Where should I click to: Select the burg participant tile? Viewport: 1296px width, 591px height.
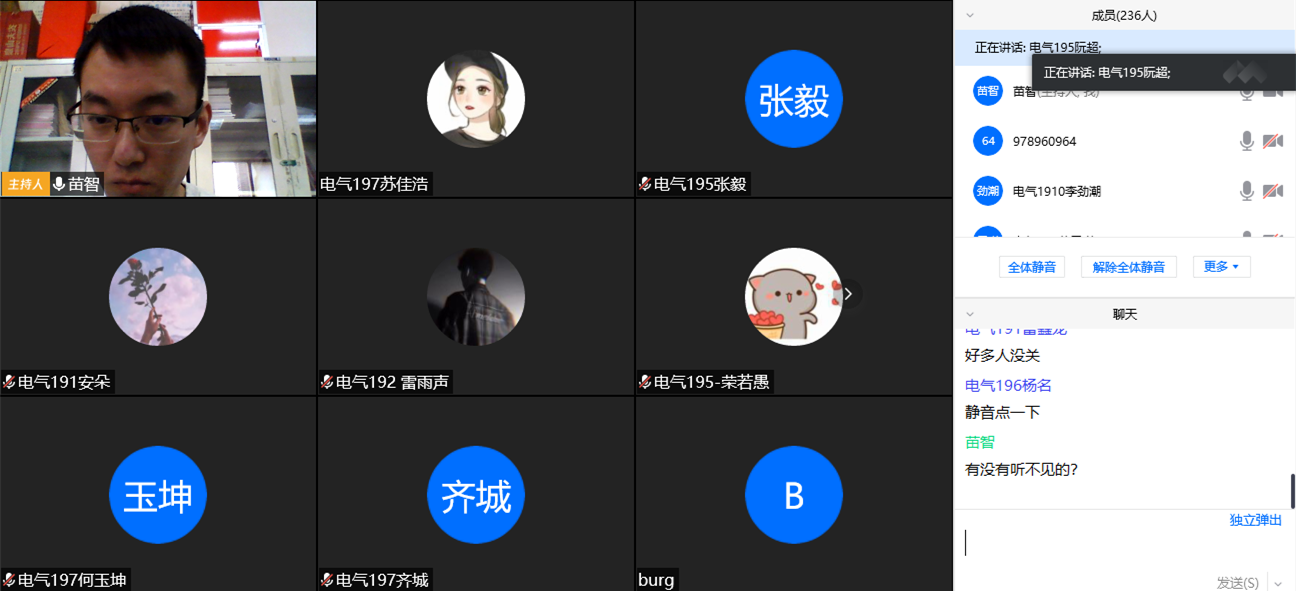click(794, 494)
